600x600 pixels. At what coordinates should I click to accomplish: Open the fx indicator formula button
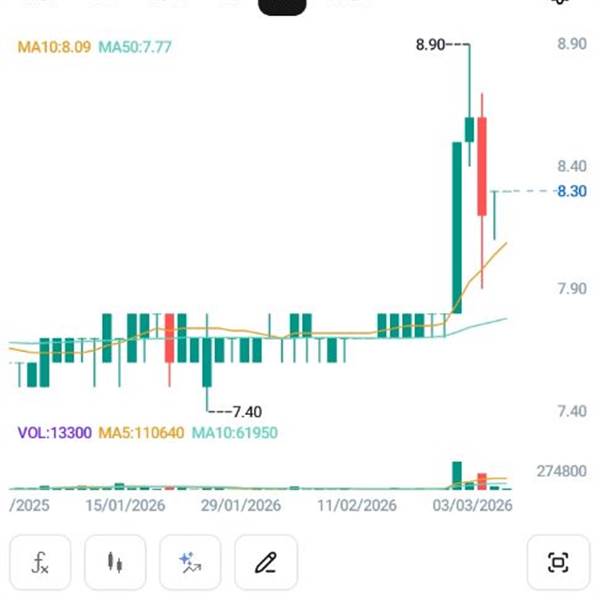(40, 562)
